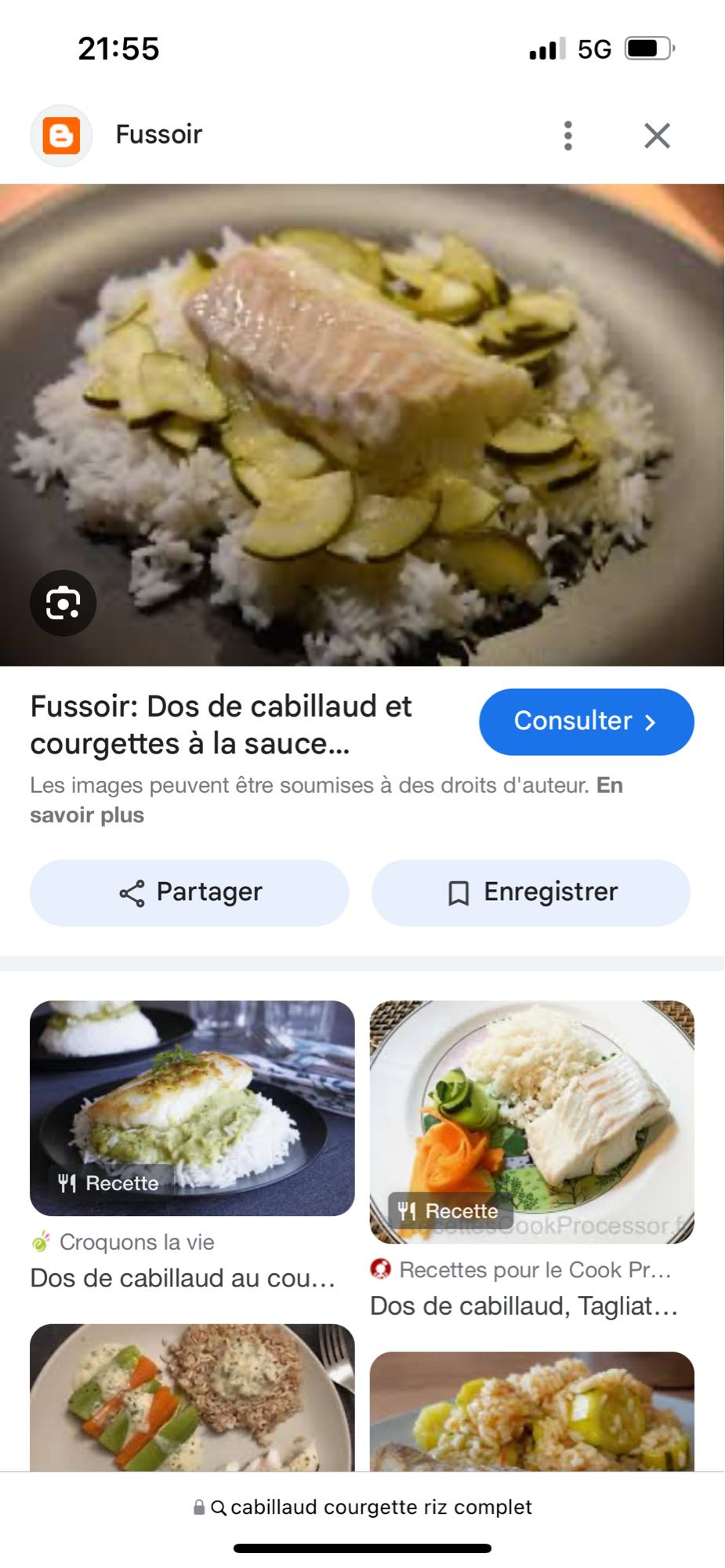The width and height of the screenshot is (725, 1568).
Task: Tap the search query cabillaud courgette riz complet
Action: (381, 1506)
